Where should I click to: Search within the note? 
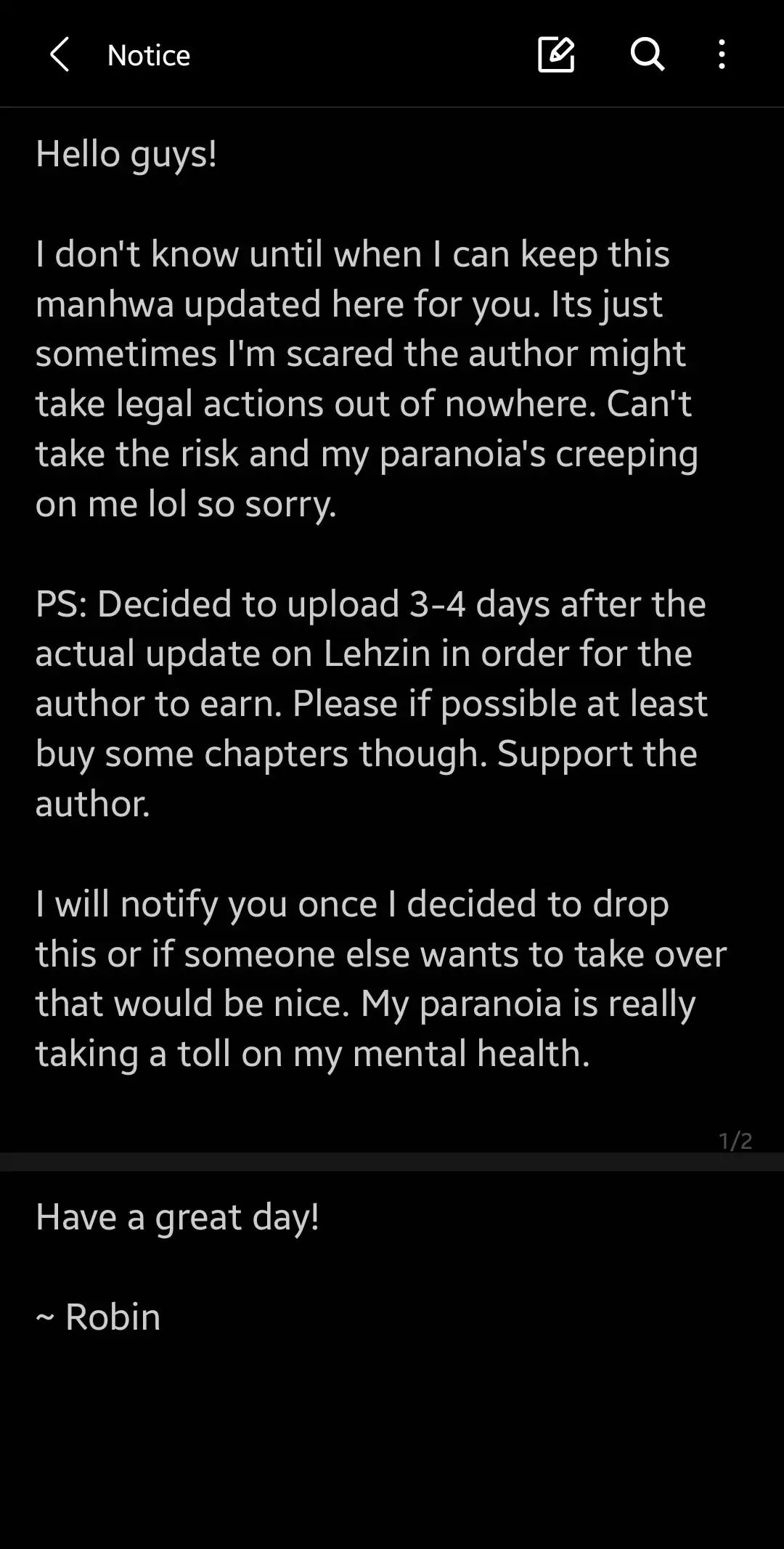pyautogui.click(x=647, y=54)
